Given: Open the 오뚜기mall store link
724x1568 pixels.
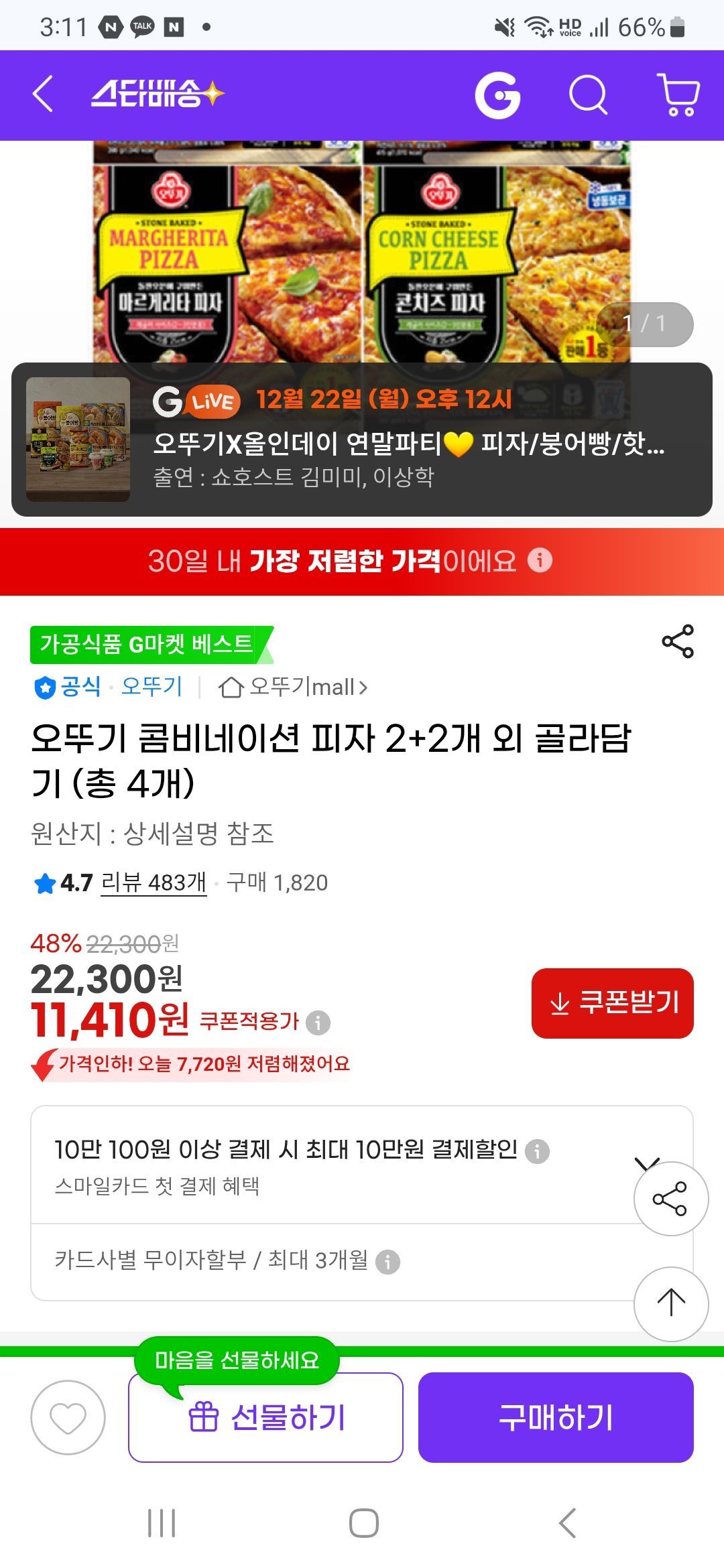Looking at the screenshot, I should pos(293,687).
